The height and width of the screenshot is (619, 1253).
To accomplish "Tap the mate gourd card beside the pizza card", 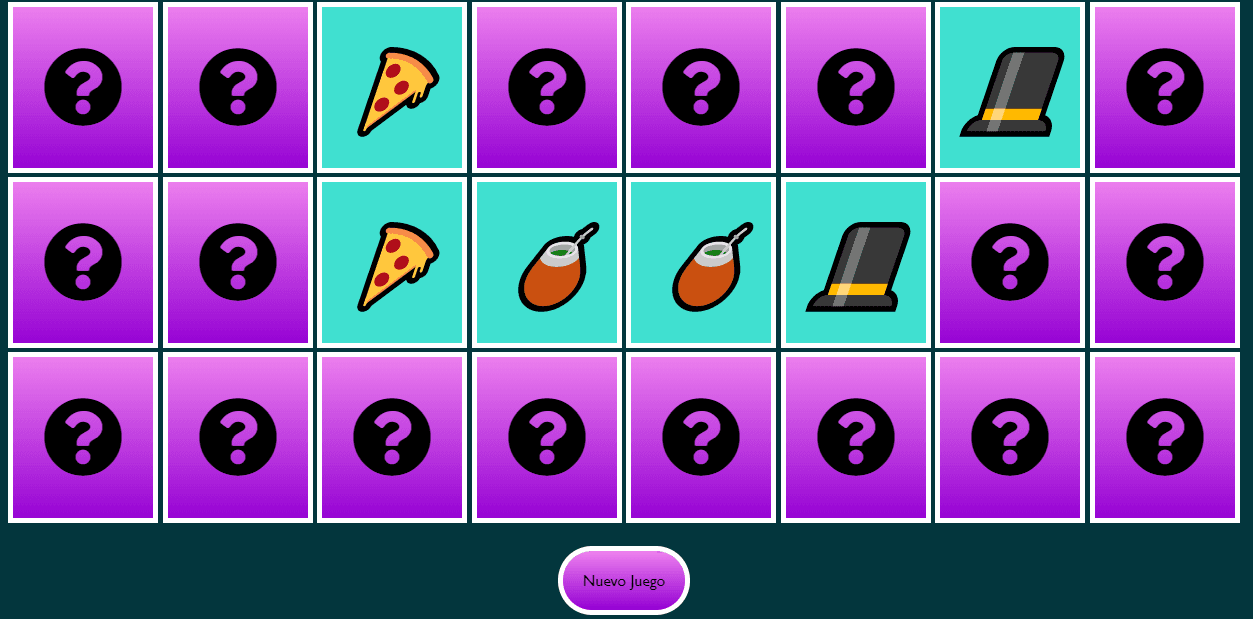I will point(546,263).
